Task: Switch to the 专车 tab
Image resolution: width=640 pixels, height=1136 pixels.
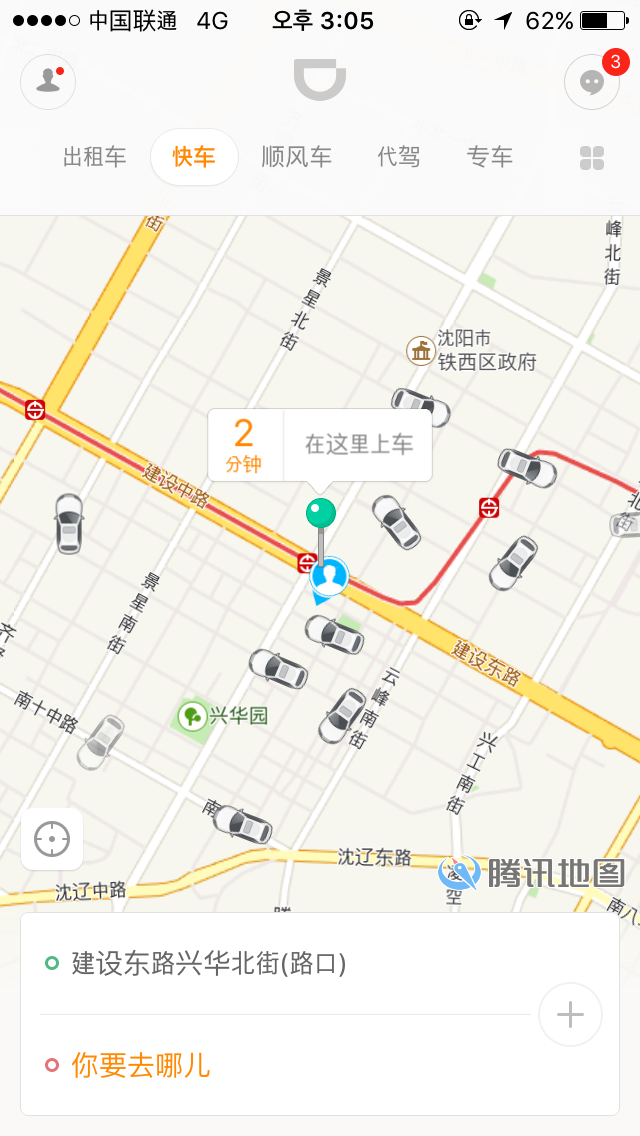Action: (x=490, y=157)
